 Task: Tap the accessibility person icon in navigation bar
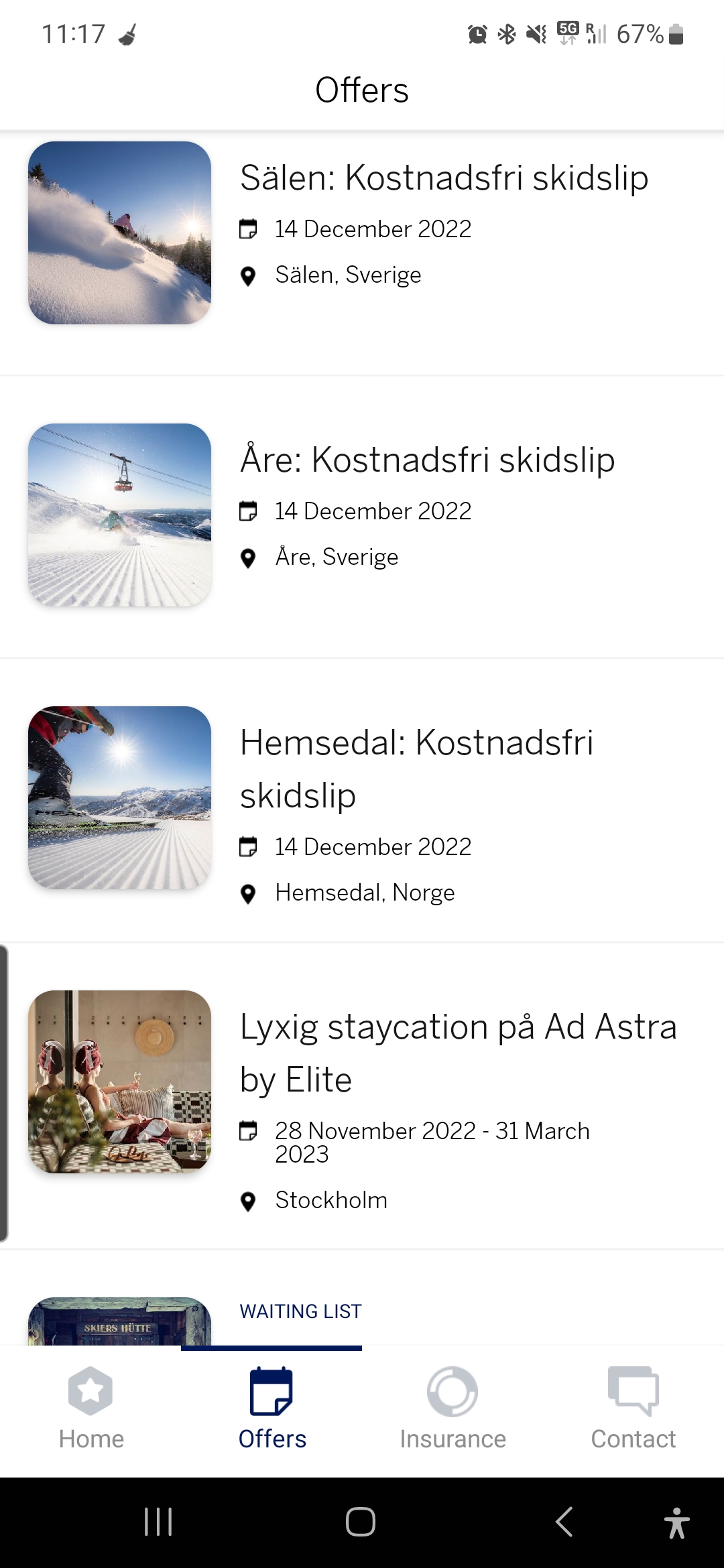click(676, 1520)
